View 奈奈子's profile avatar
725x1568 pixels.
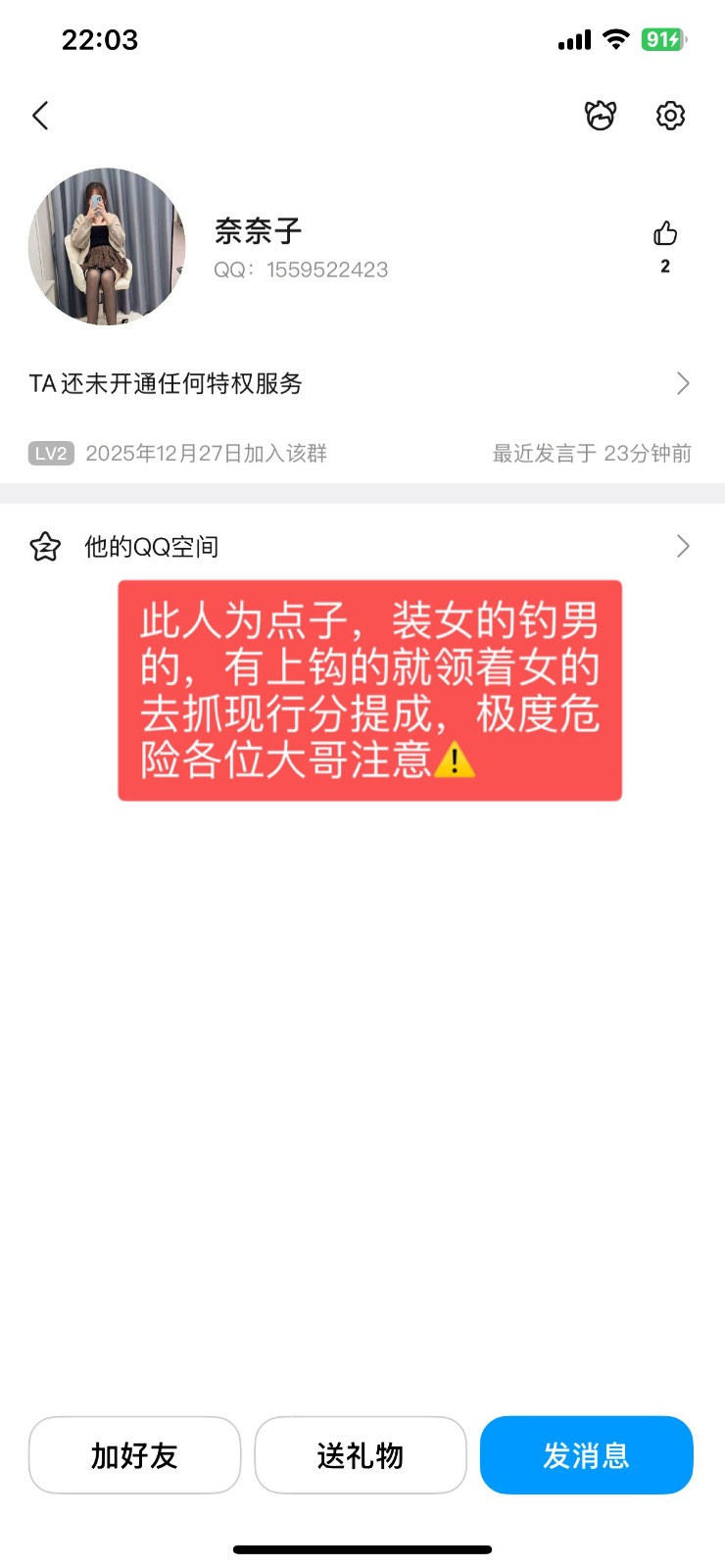point(107,246)
